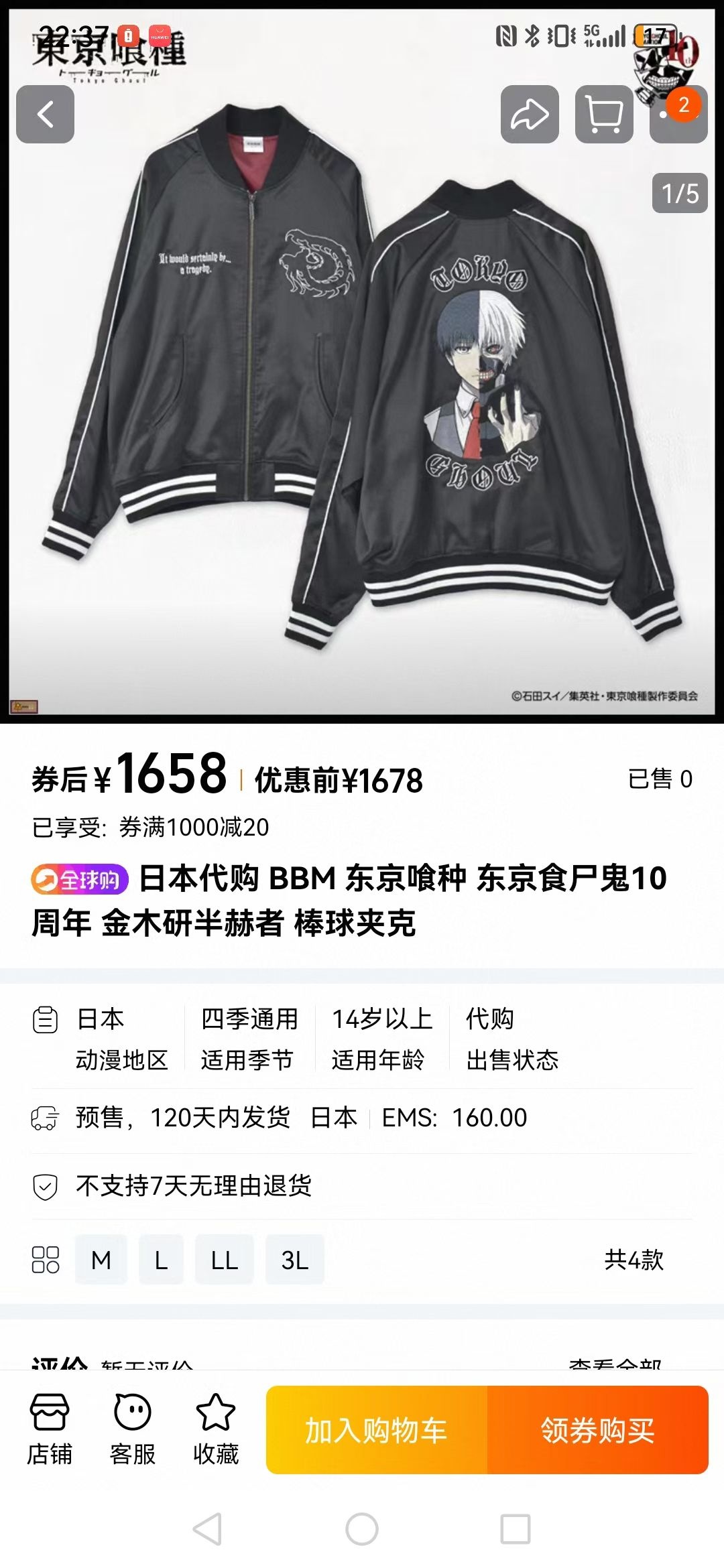This screenshot has width=724, height=1568.
Task: Open the shopping cart icon
Action: point(604,114)
